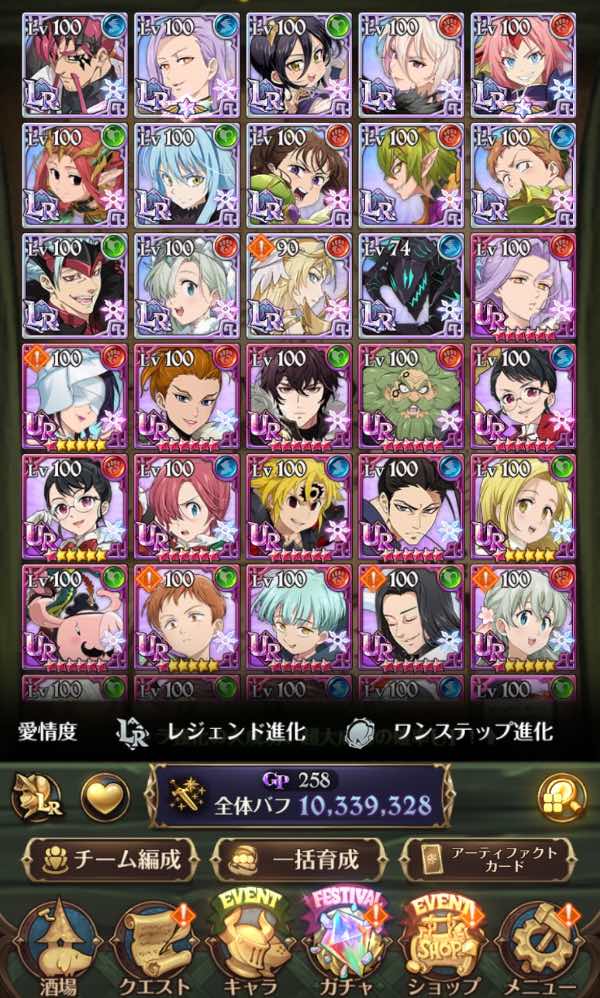Open アーティファクトカード artifact cards
This screenshot has width=600, height=998.
tap(487, 858)
